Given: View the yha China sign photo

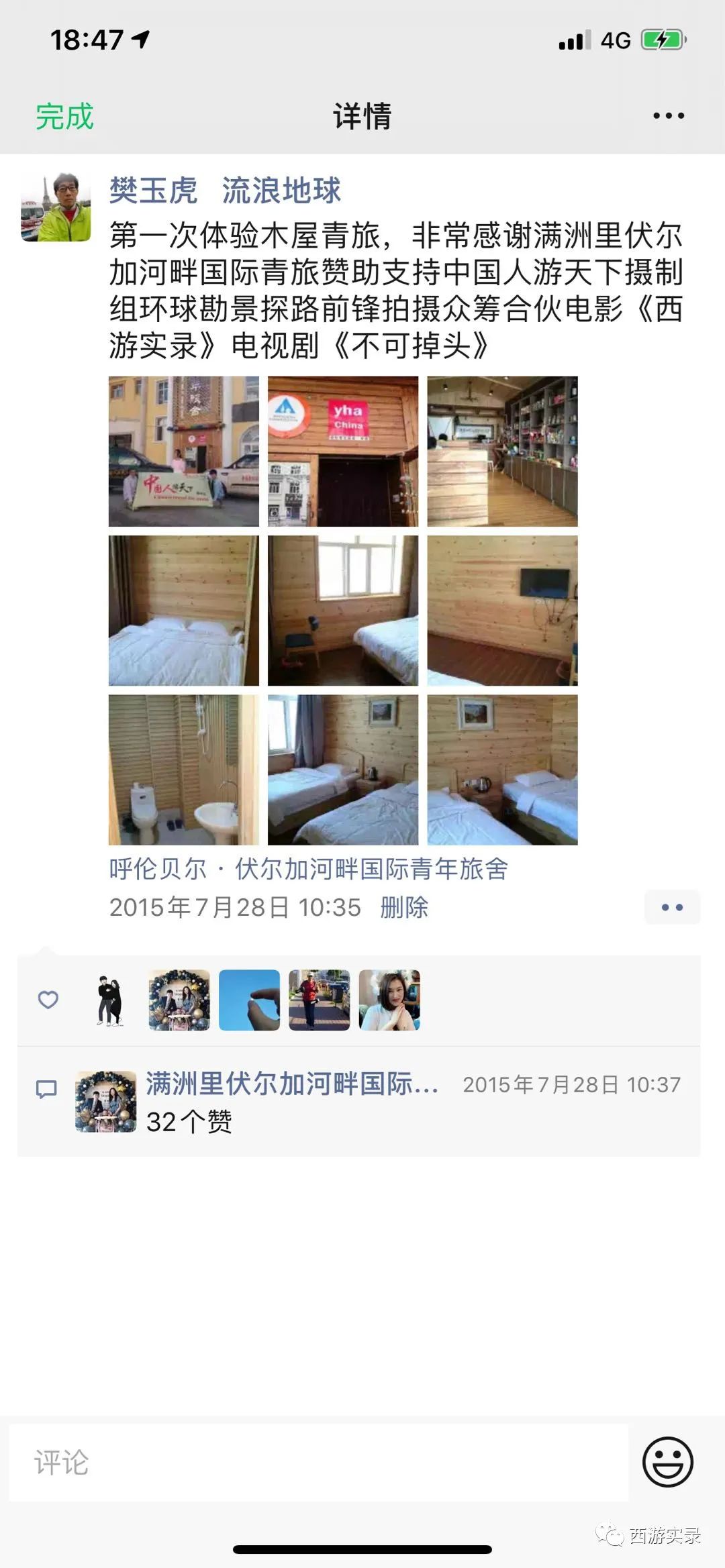Looking at the screenshot, I should (x=342, y=451).
